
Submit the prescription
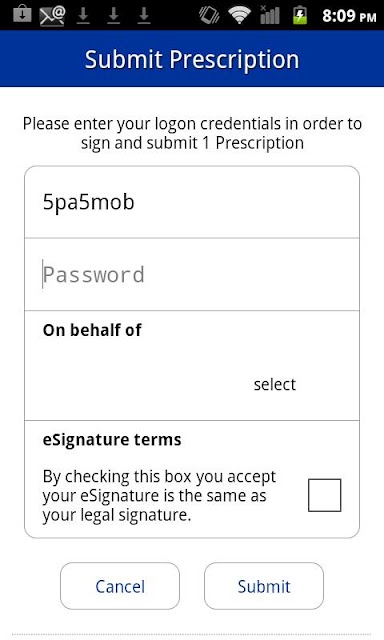(264, 586)
